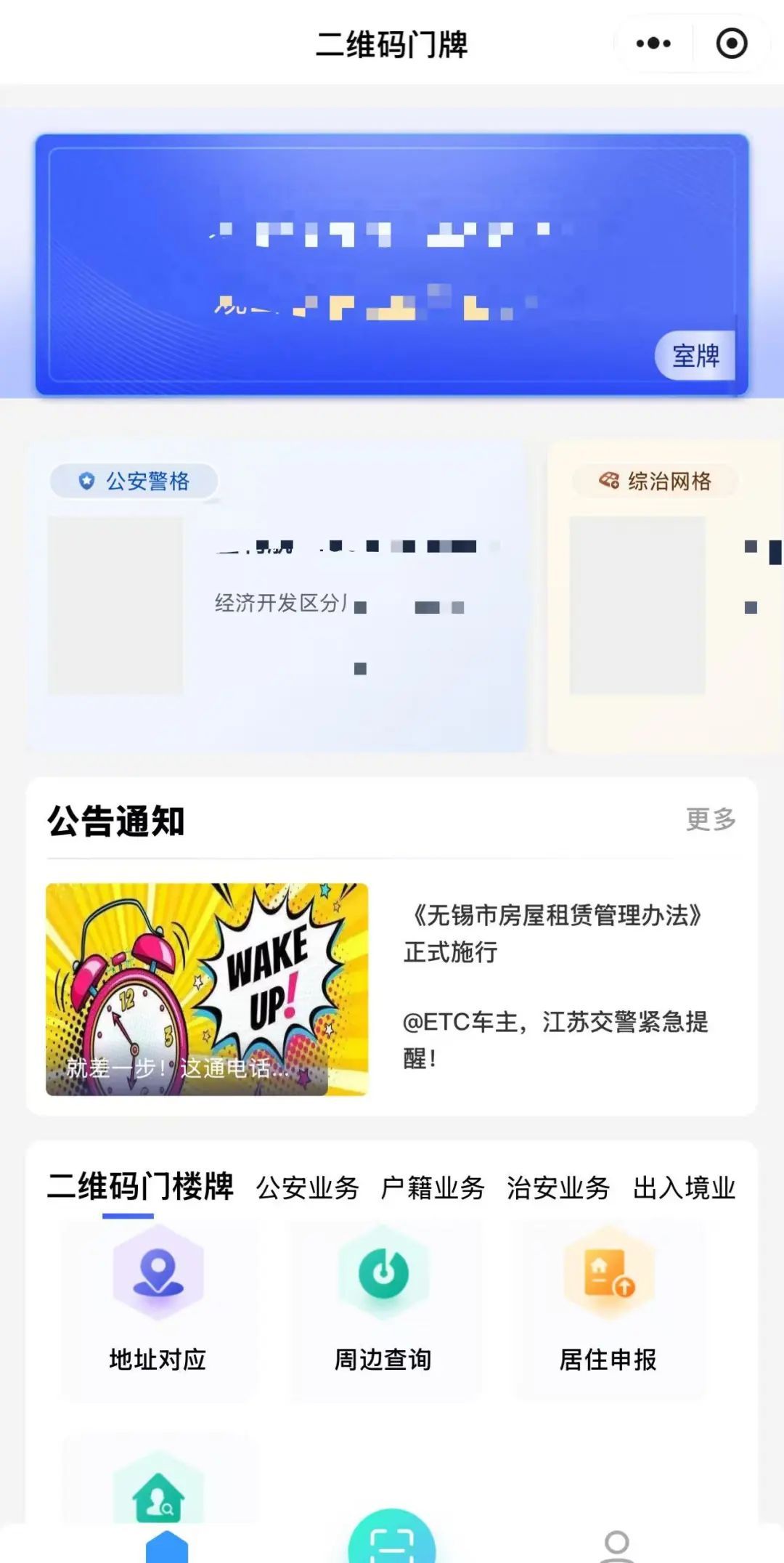Viewport: 784px width, 1563px height.
Task: Tap the center scan button
Action: tap(392, 1541)
